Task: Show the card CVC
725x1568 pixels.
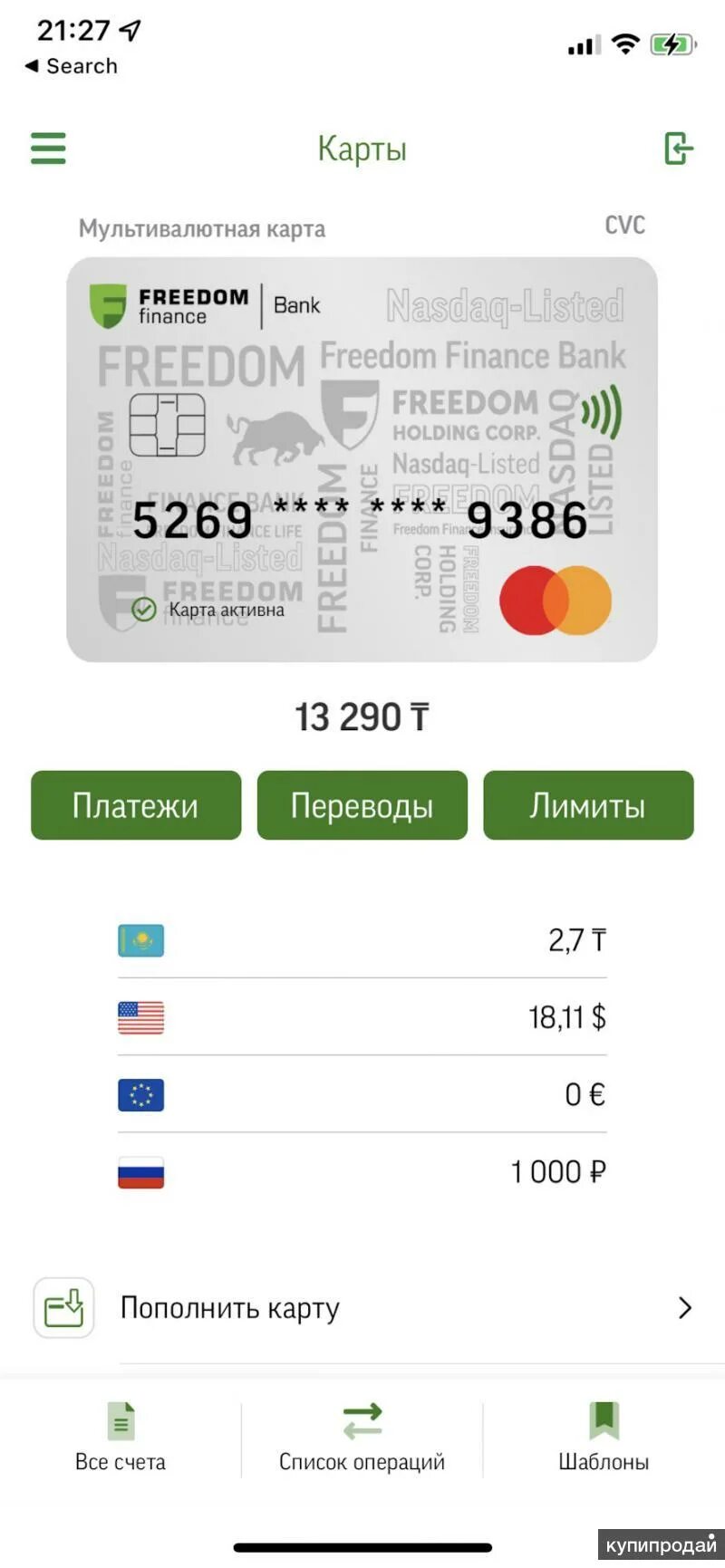Action: tap(624, 225)
